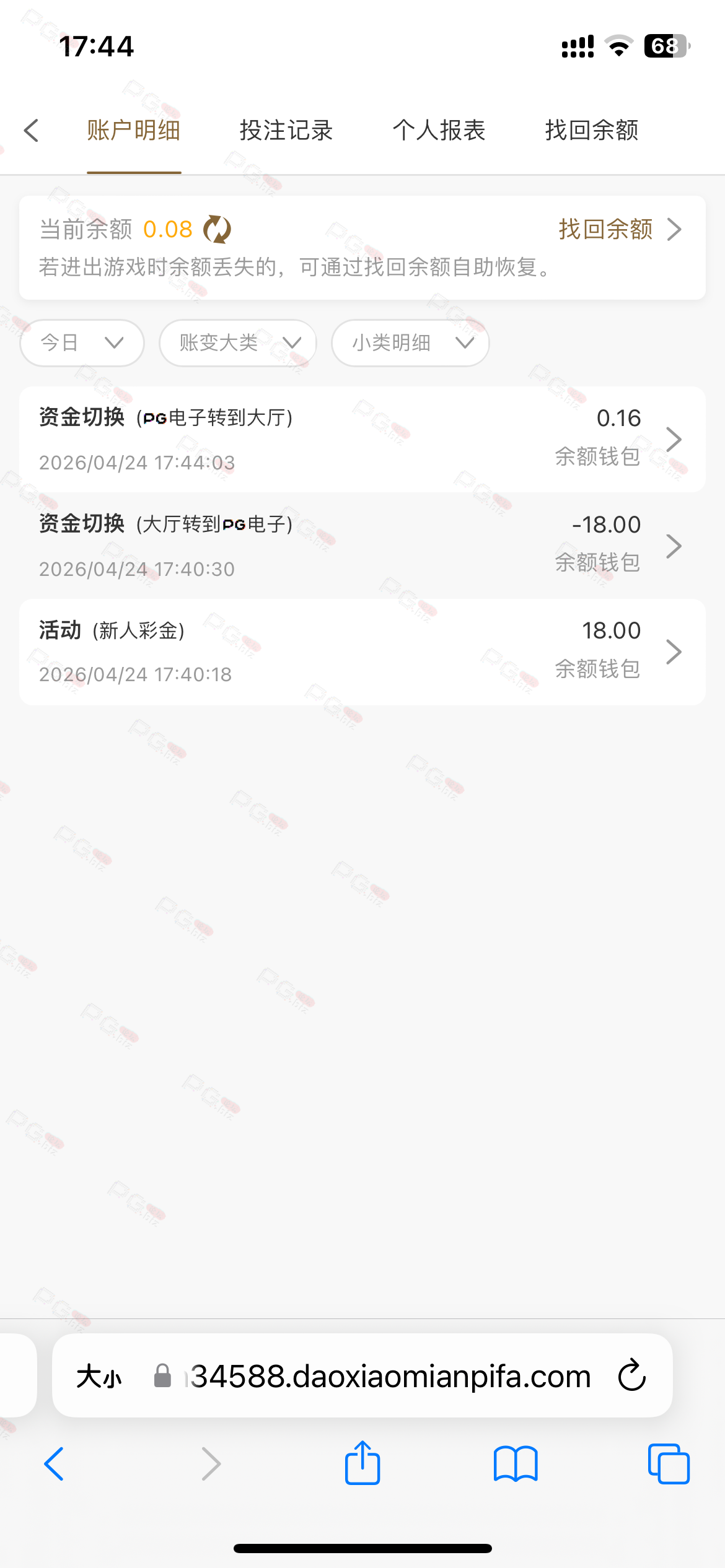Open the 小类明细 dropdown
This screenshot has width=725, height=1568.
[410, 342]
